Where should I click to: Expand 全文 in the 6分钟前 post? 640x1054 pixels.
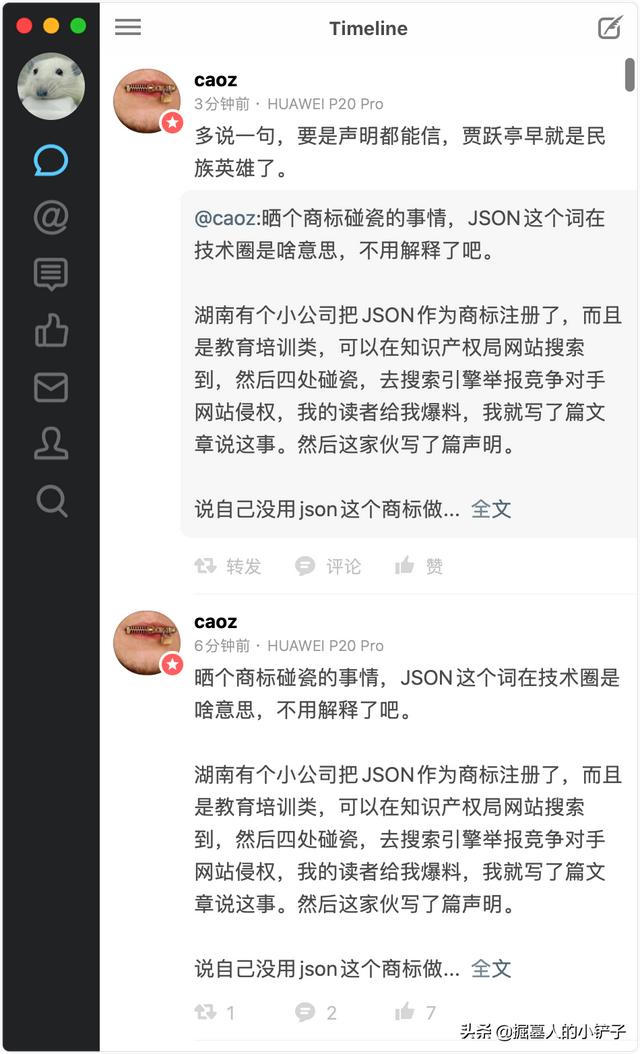[491, 969]
